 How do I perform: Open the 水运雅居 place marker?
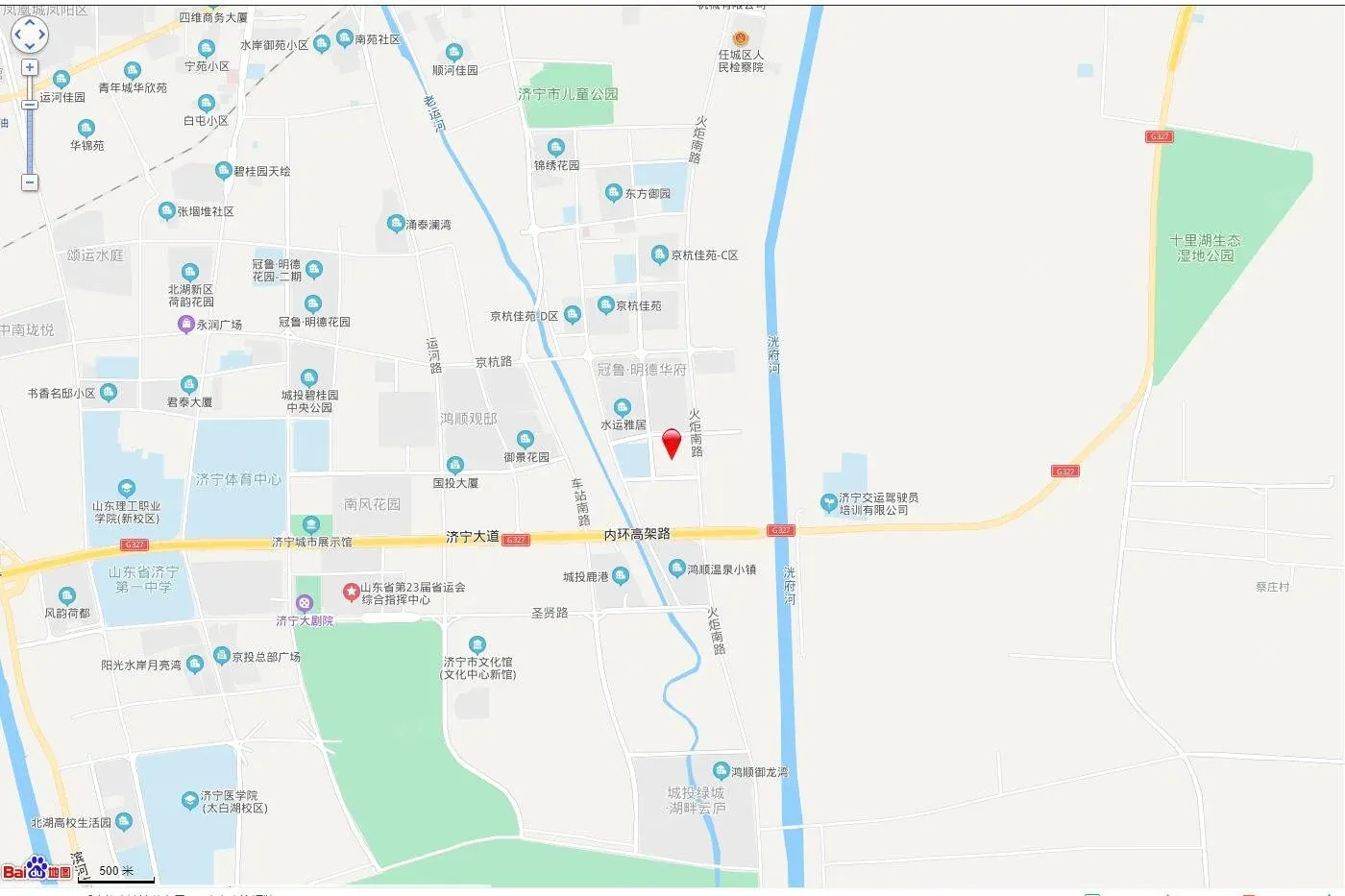(x=623, y=407)
